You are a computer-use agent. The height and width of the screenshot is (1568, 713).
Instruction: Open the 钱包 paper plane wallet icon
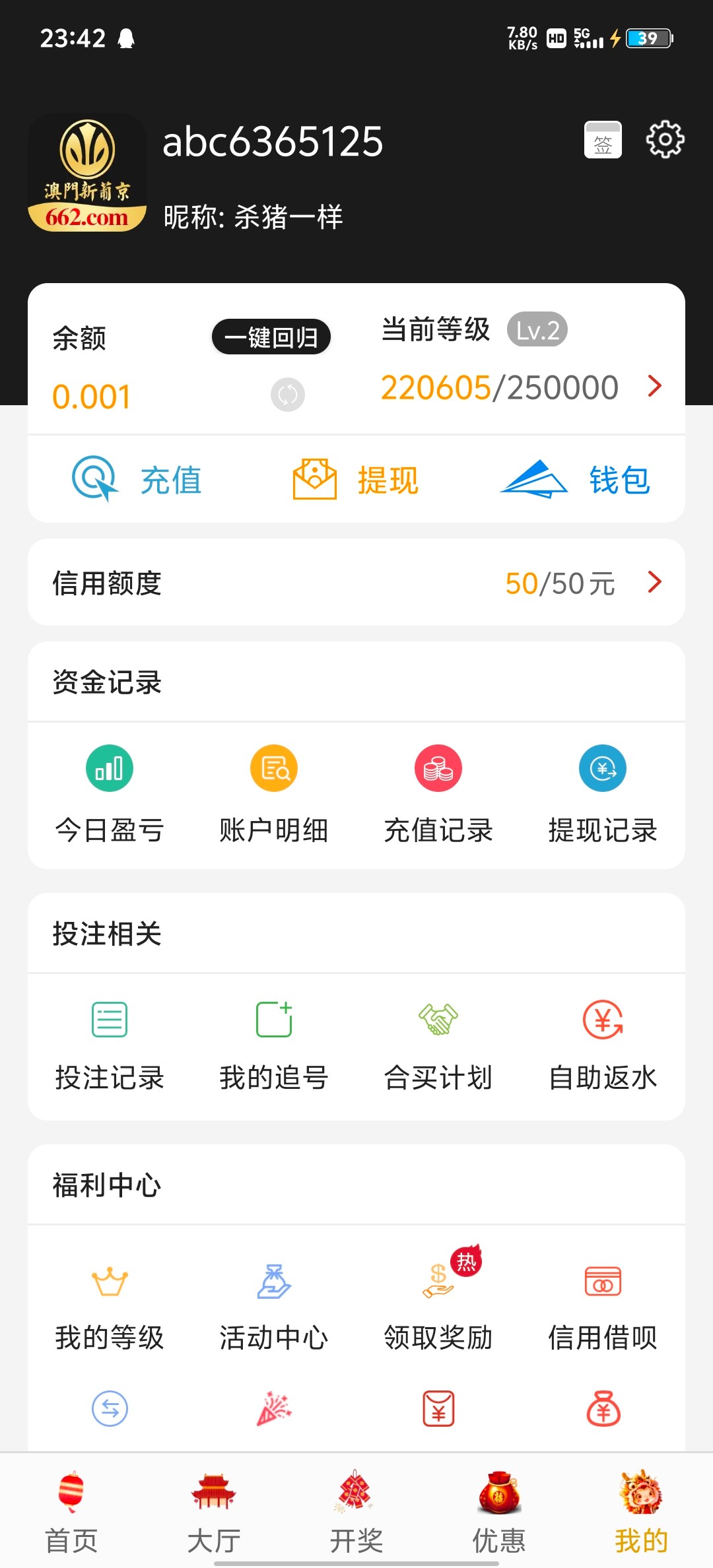coord(533,479)
